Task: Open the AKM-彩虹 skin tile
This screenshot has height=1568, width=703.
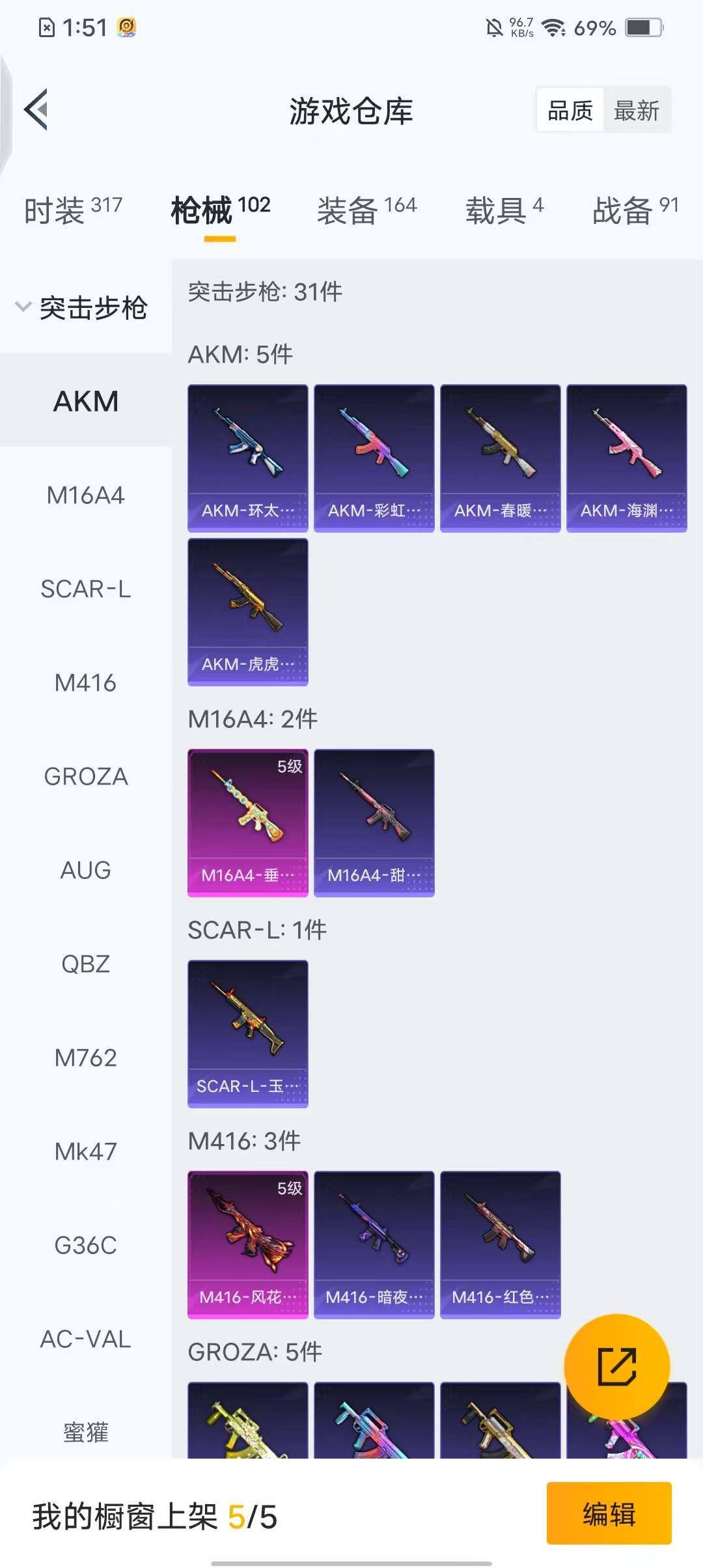Action: (x=374, y=458)
